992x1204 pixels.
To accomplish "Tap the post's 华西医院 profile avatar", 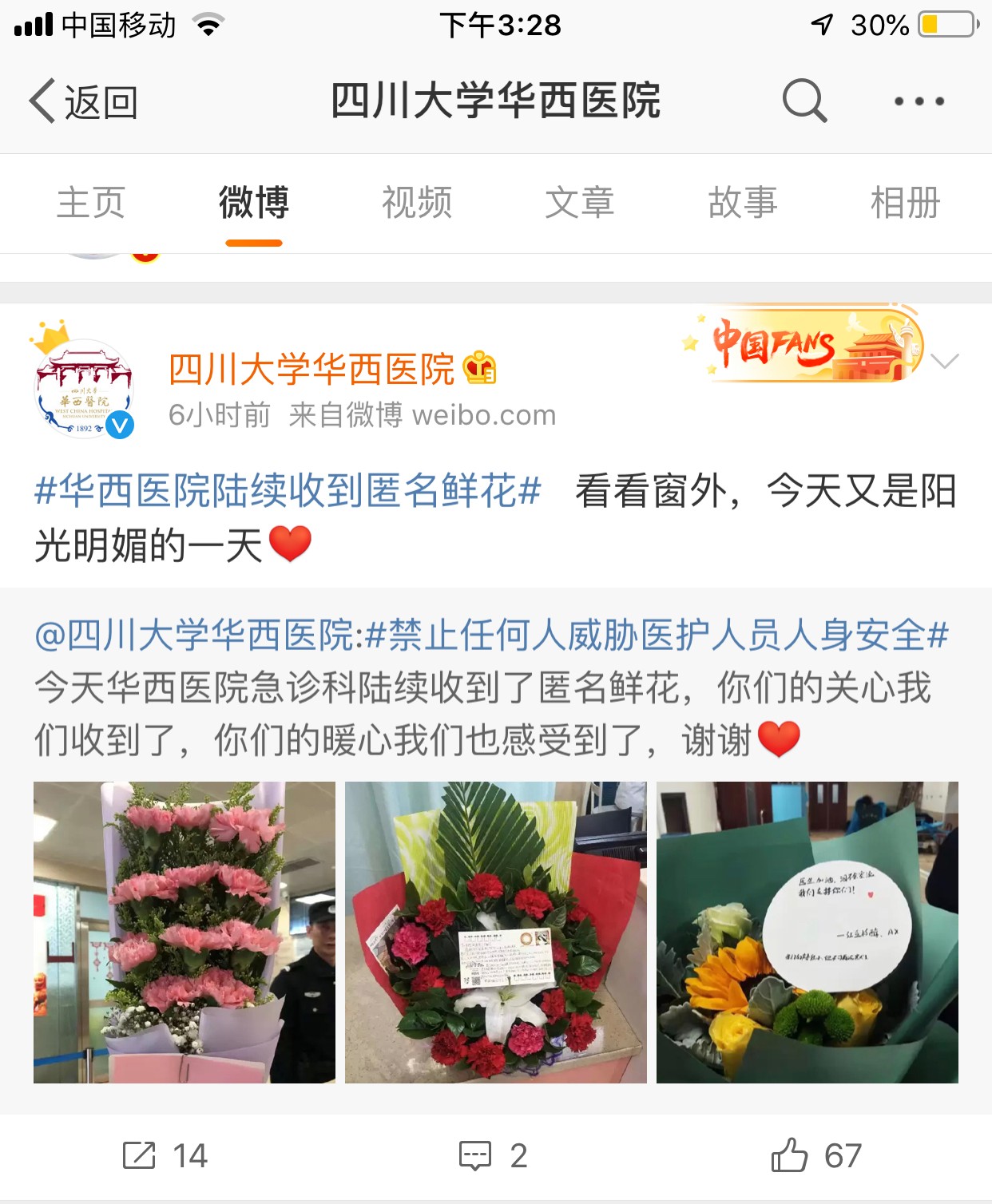I will pyautogui.click(x=84, y=389).
